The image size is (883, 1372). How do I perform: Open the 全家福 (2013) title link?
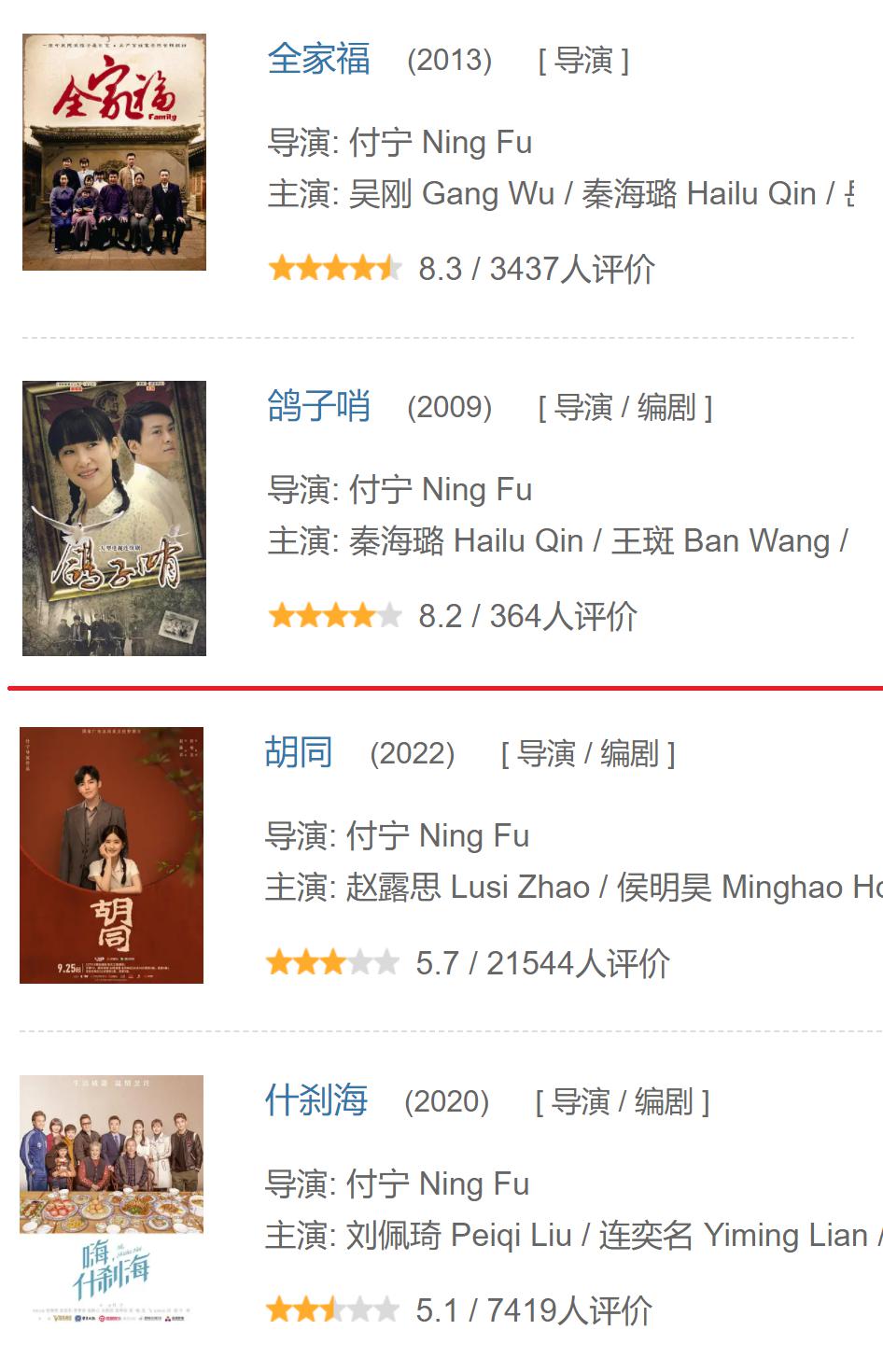[318, 60]
